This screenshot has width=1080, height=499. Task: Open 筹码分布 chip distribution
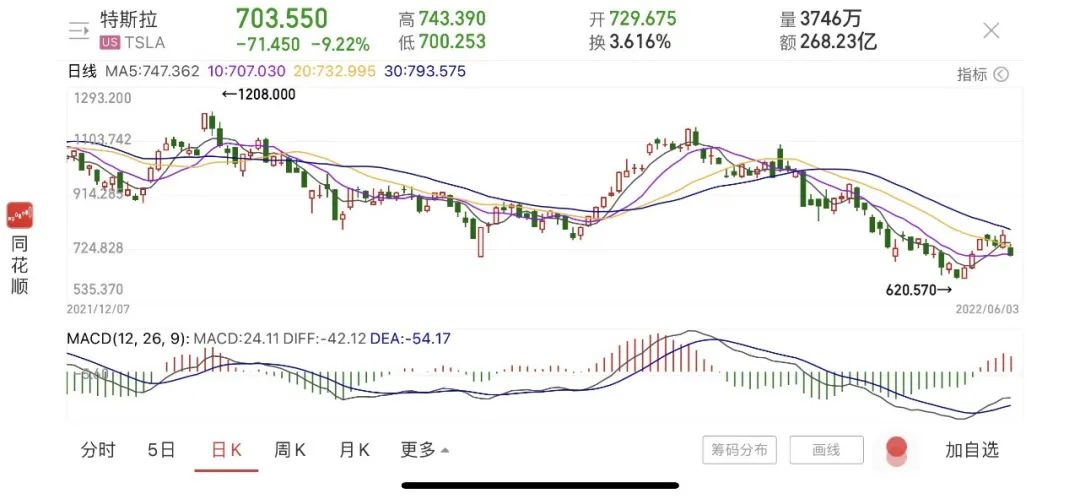(x=739, y=450)
